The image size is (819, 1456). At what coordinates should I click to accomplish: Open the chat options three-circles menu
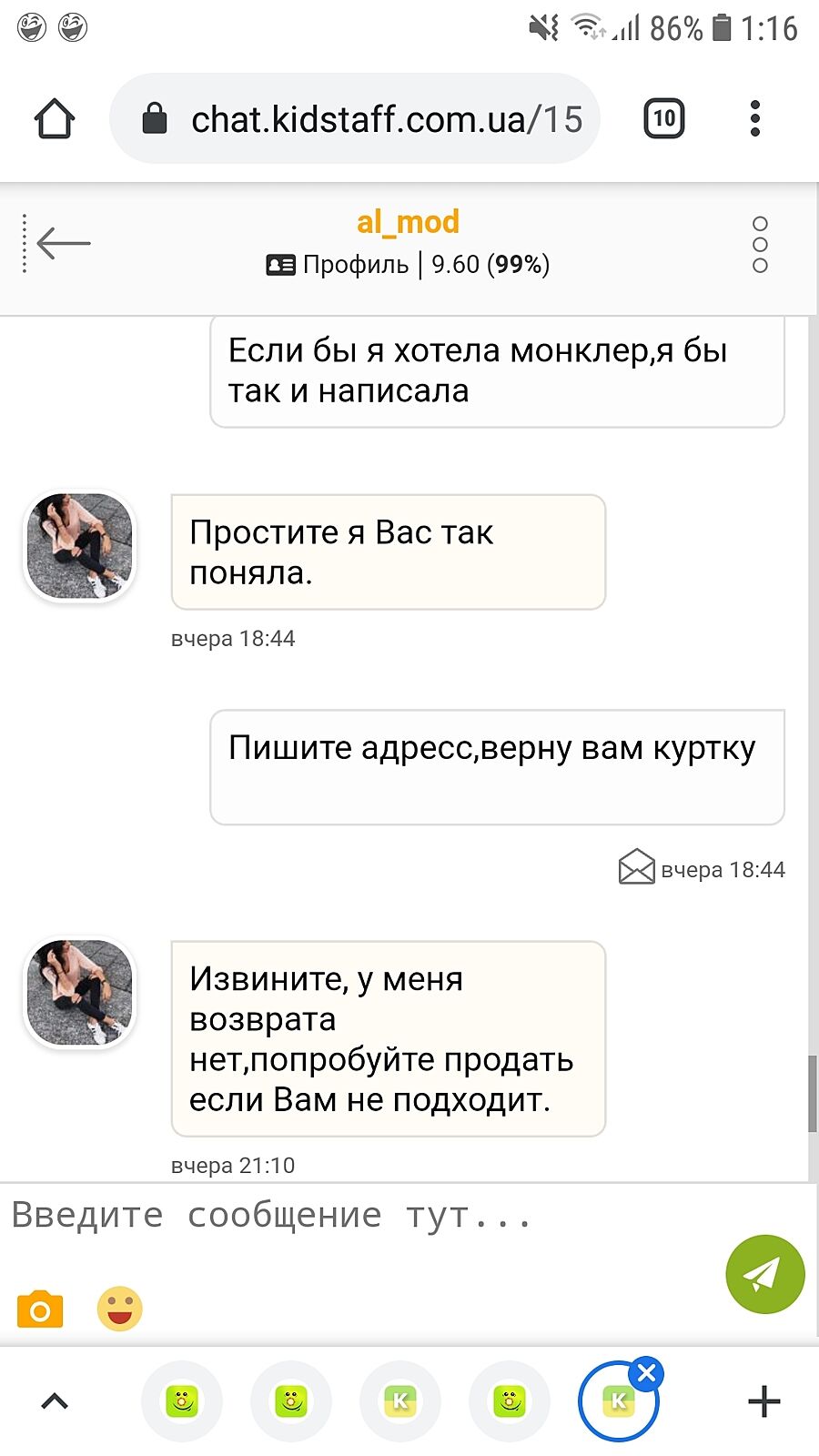click(x=760, y=244)
